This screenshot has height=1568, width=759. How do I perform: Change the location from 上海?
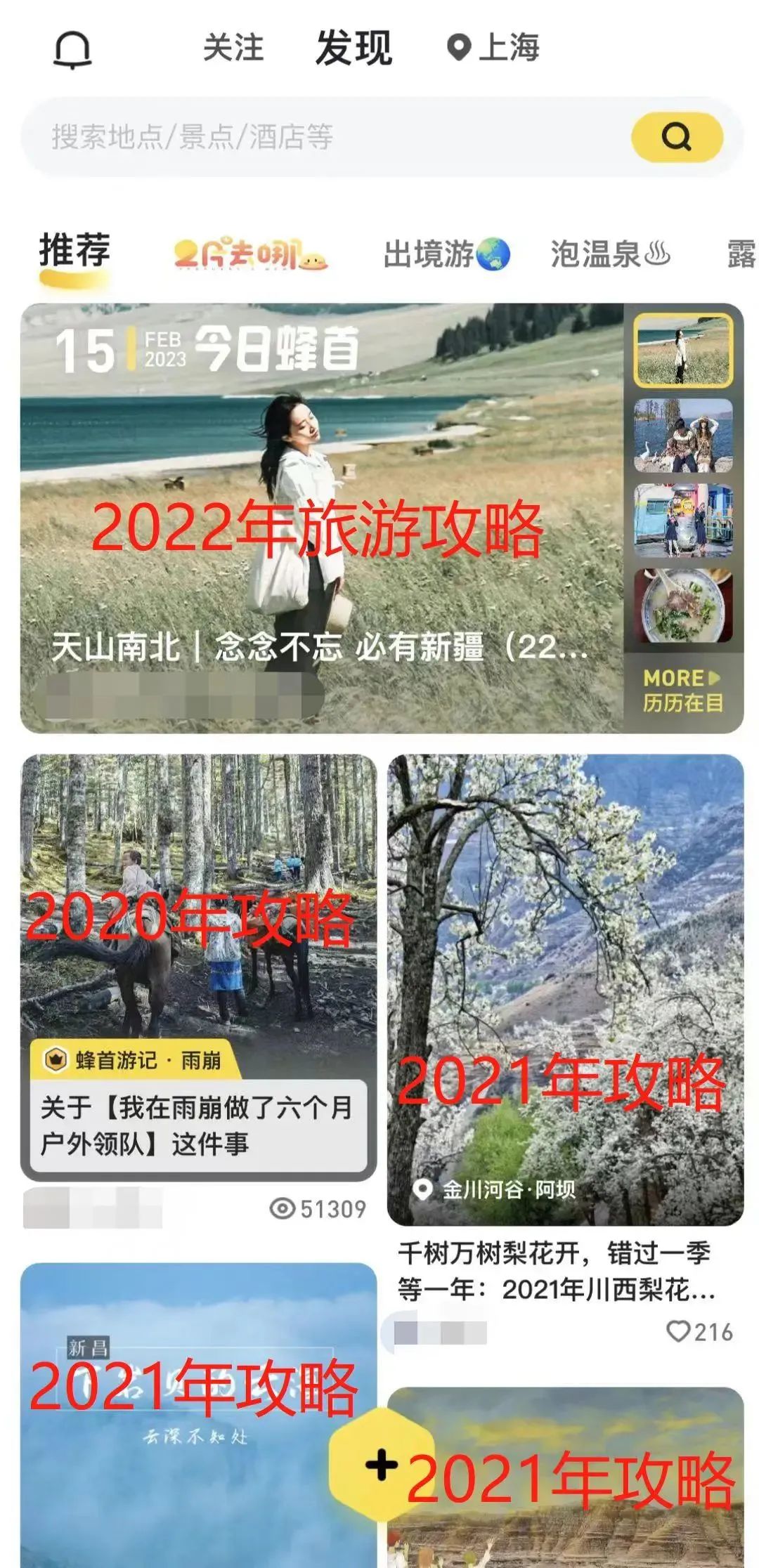(494, 48)
